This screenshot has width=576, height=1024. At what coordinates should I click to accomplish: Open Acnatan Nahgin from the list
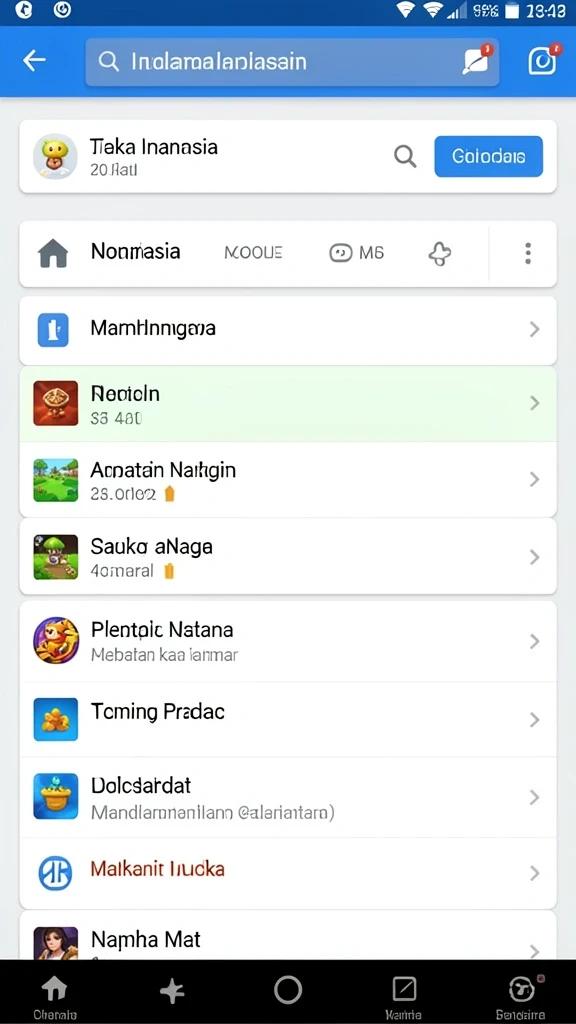[x=288, y=480]
